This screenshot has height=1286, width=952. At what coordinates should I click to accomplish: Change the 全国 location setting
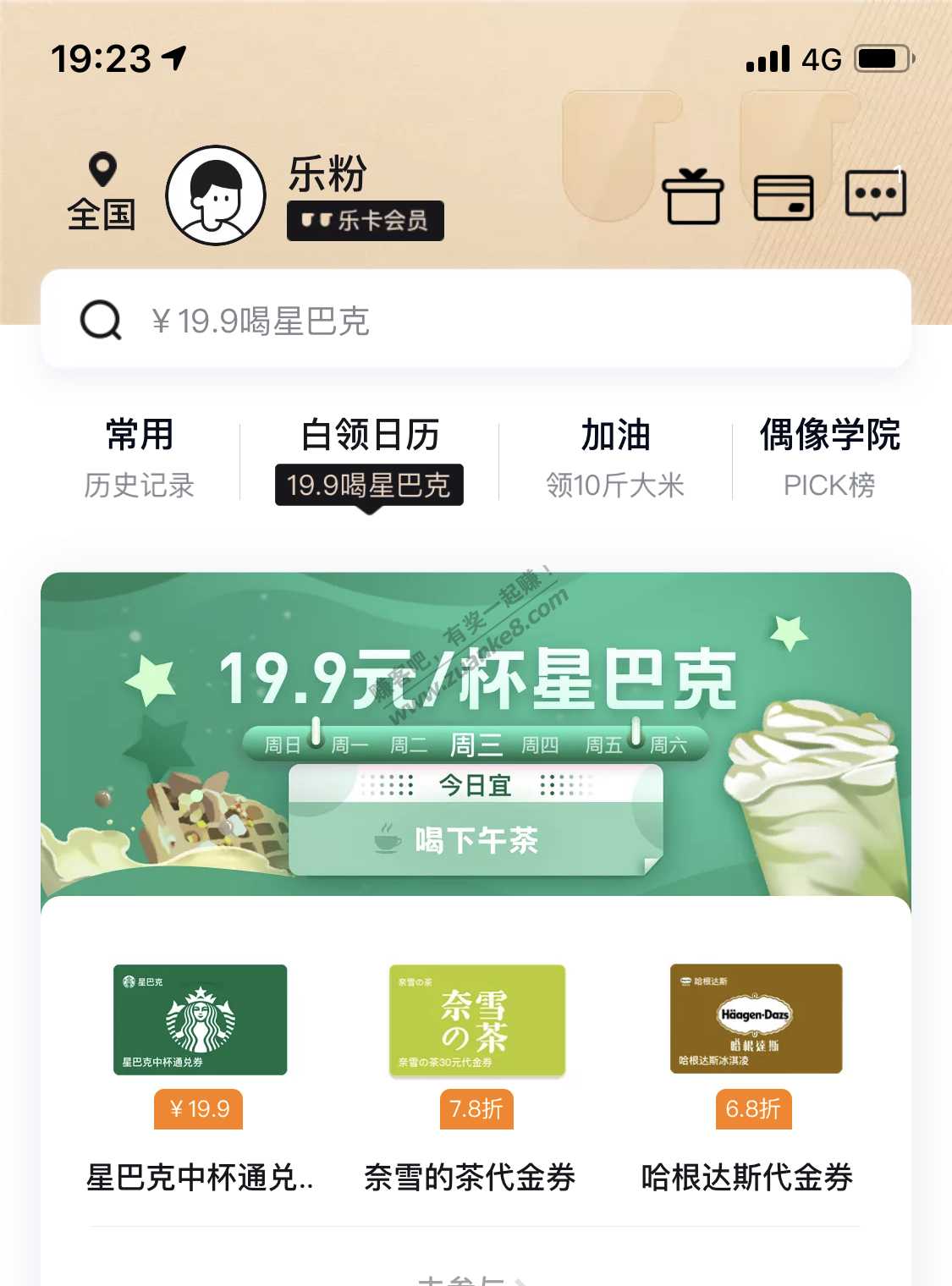coord(102,193)
